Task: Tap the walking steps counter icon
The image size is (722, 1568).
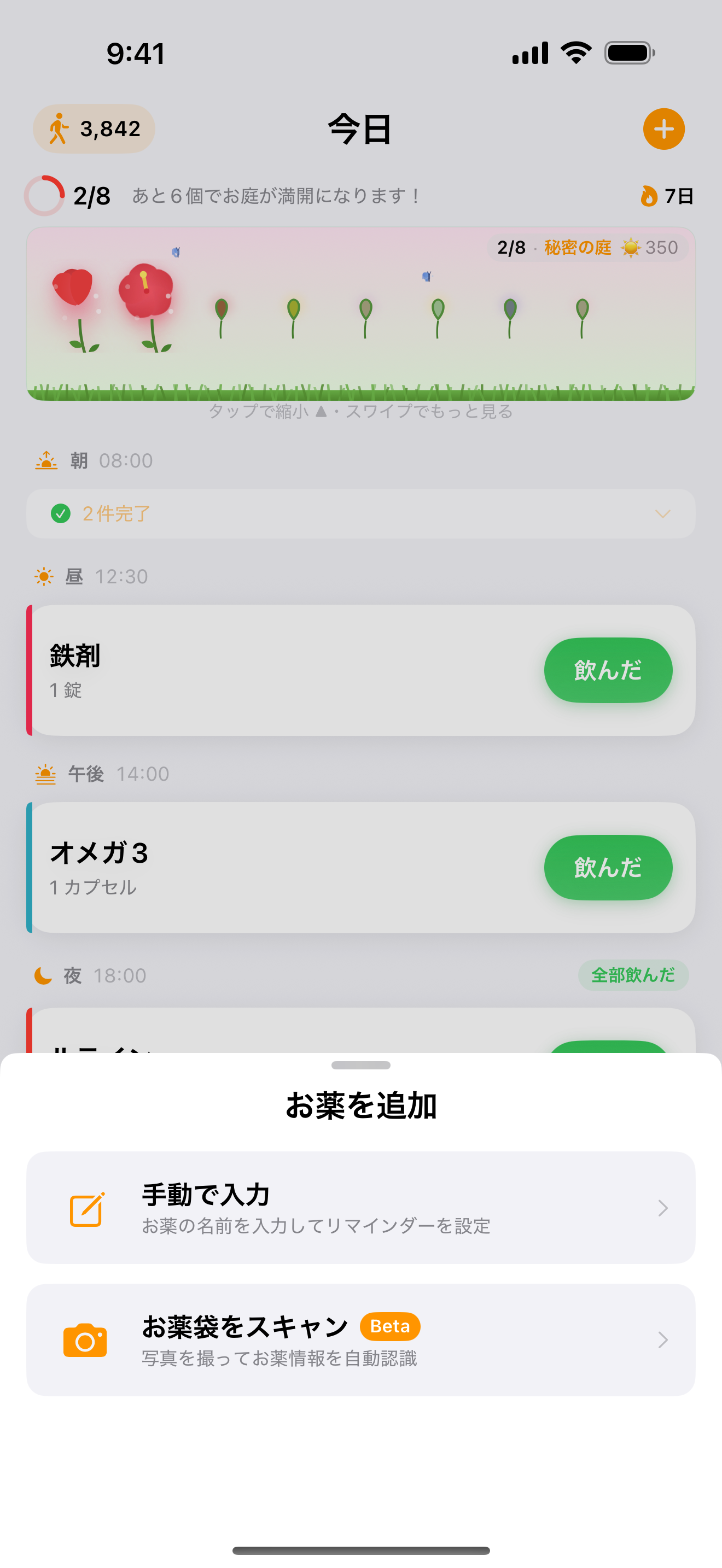Action: coord(59,128)
